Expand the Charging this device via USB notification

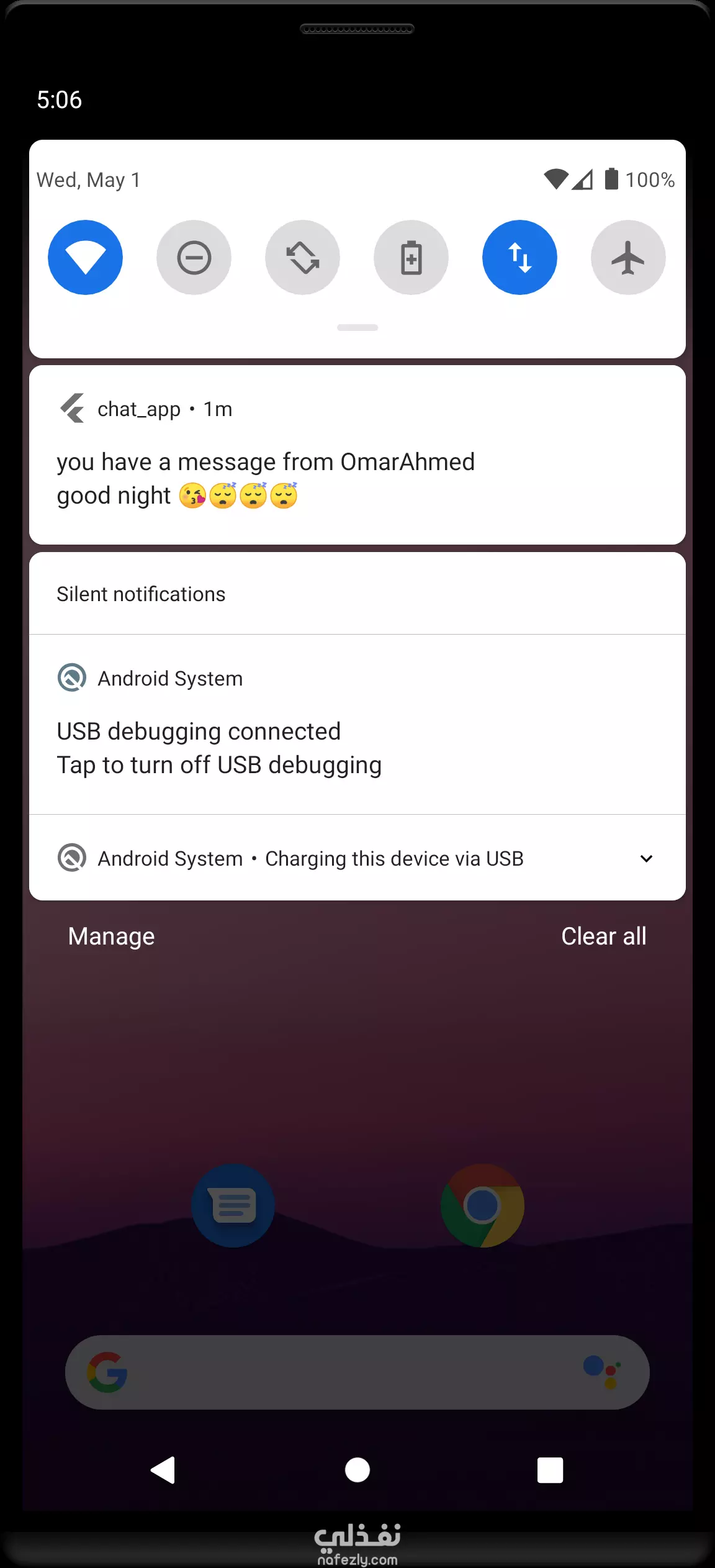pyautogui.click(x=646, y=858)
